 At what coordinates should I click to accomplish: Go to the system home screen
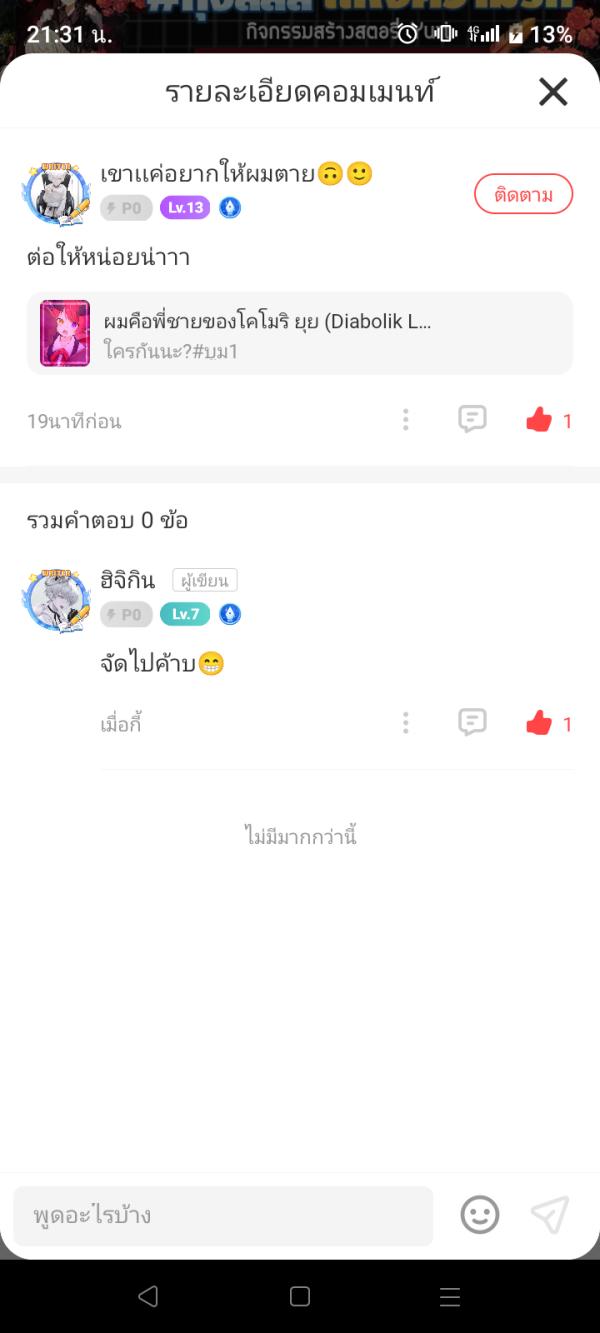pyautogui.click(x=300, y=1297)
